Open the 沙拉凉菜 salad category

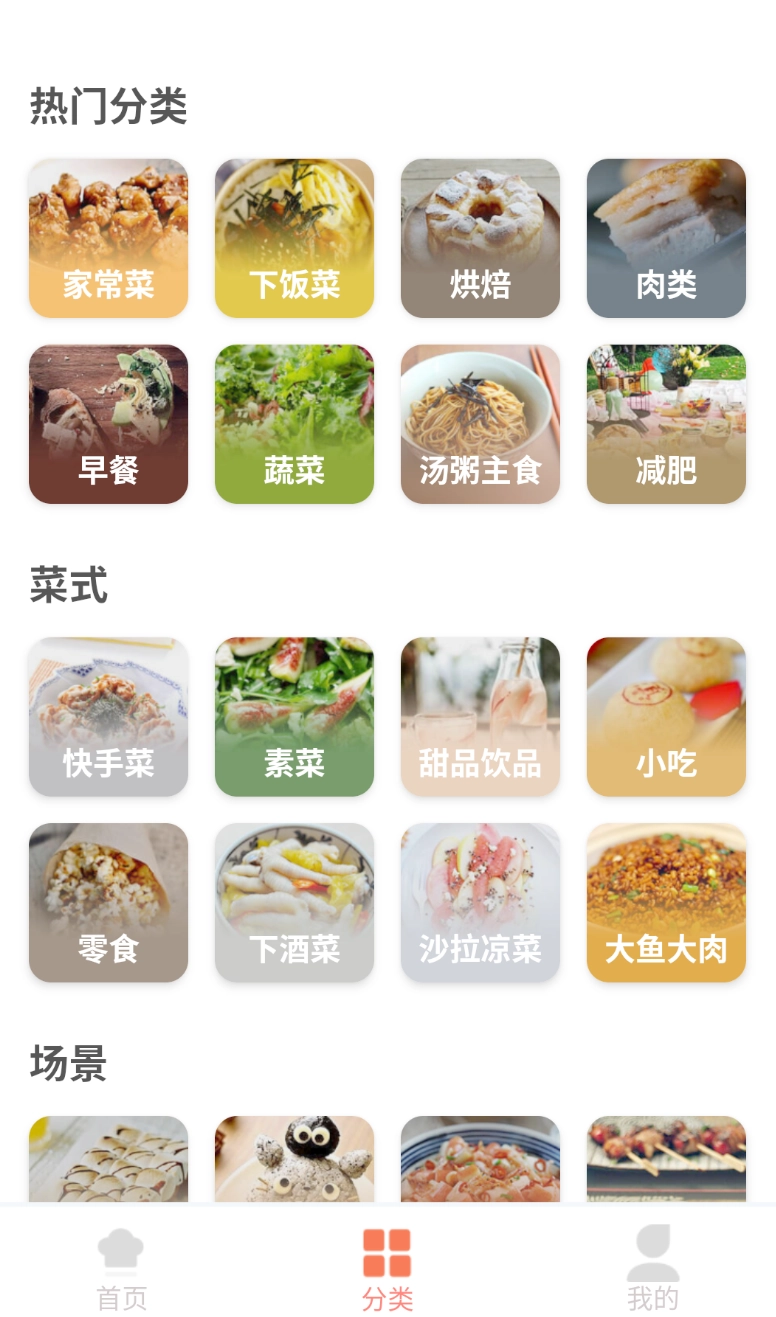click(x=480, y=902)
